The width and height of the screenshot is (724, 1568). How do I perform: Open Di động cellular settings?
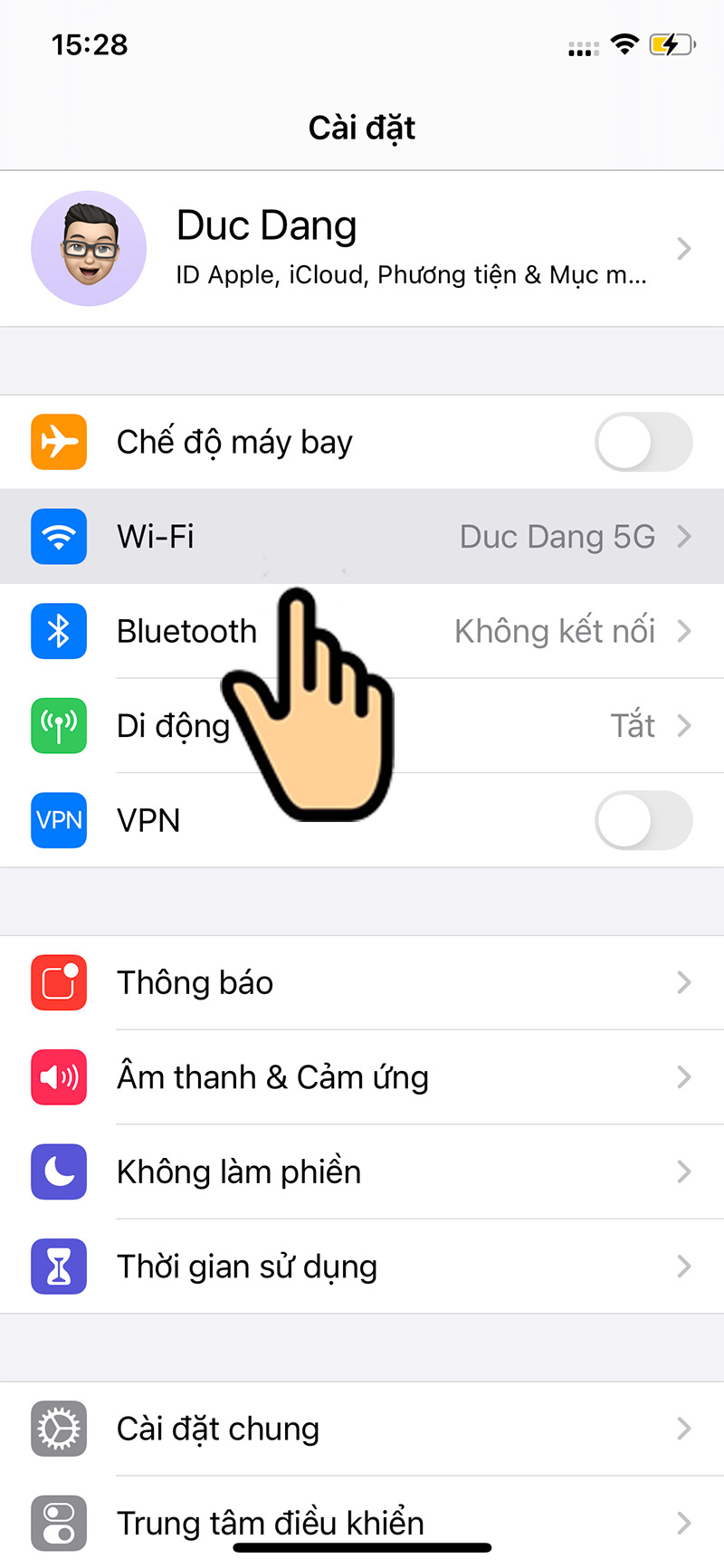pyautogui.click(x=362, y=725)
